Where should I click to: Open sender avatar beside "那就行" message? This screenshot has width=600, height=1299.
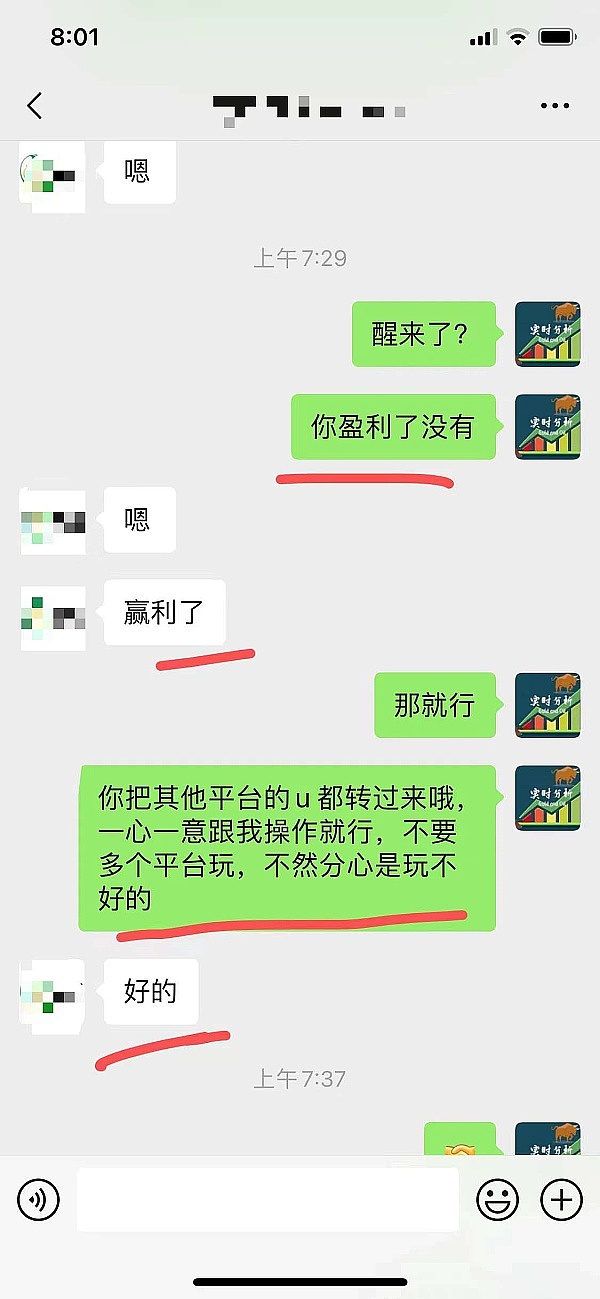(548, 705)
